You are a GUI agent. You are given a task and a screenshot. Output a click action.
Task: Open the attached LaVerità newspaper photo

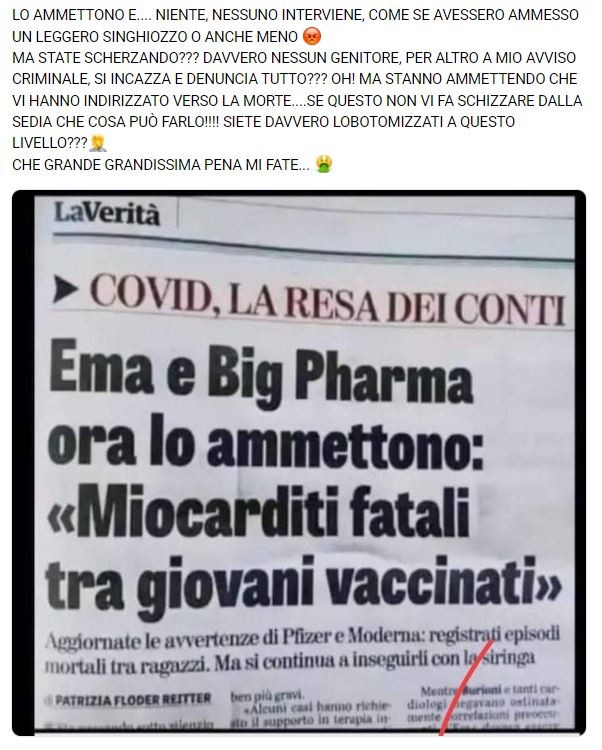[x=300, y=460]
